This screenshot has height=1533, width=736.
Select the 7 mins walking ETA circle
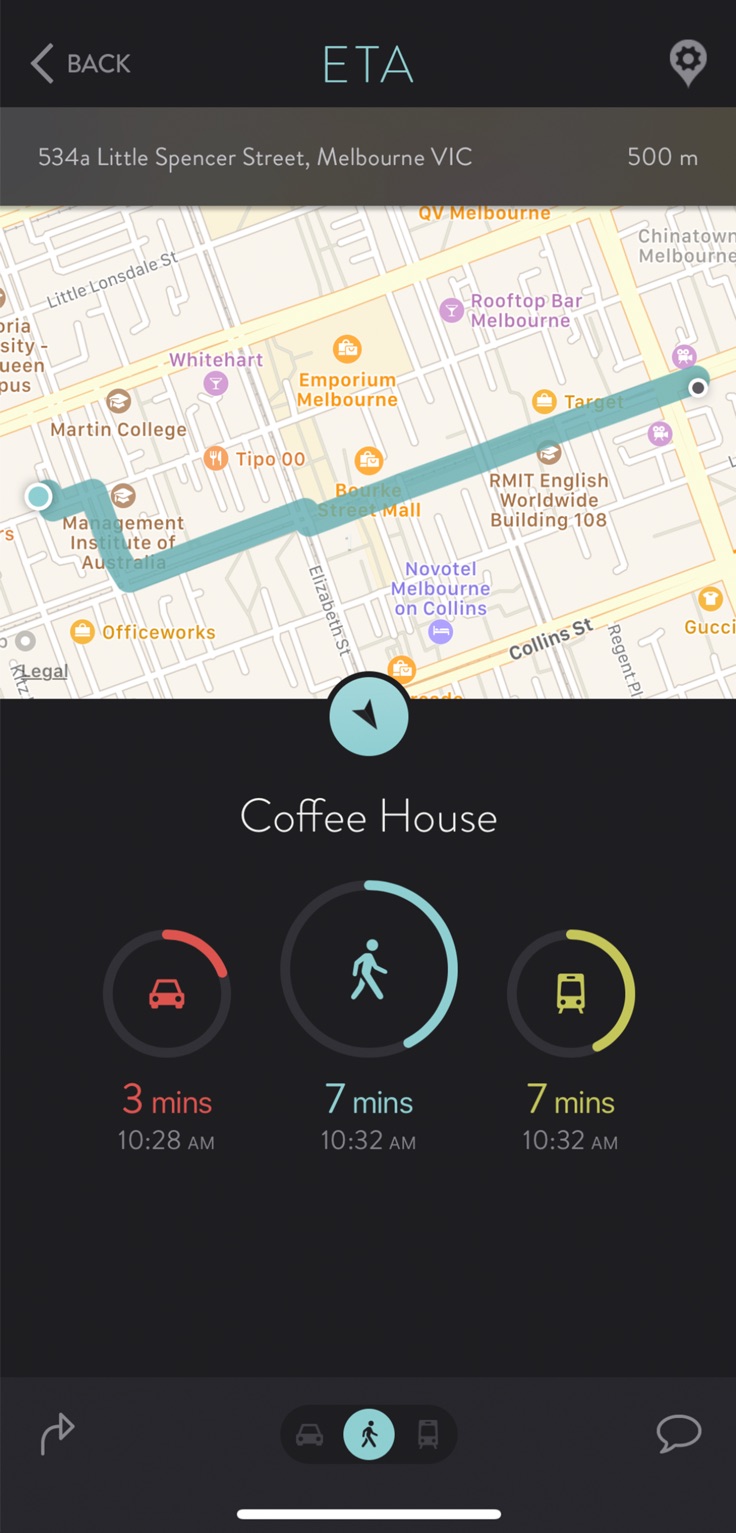click(x=368, y=969)
